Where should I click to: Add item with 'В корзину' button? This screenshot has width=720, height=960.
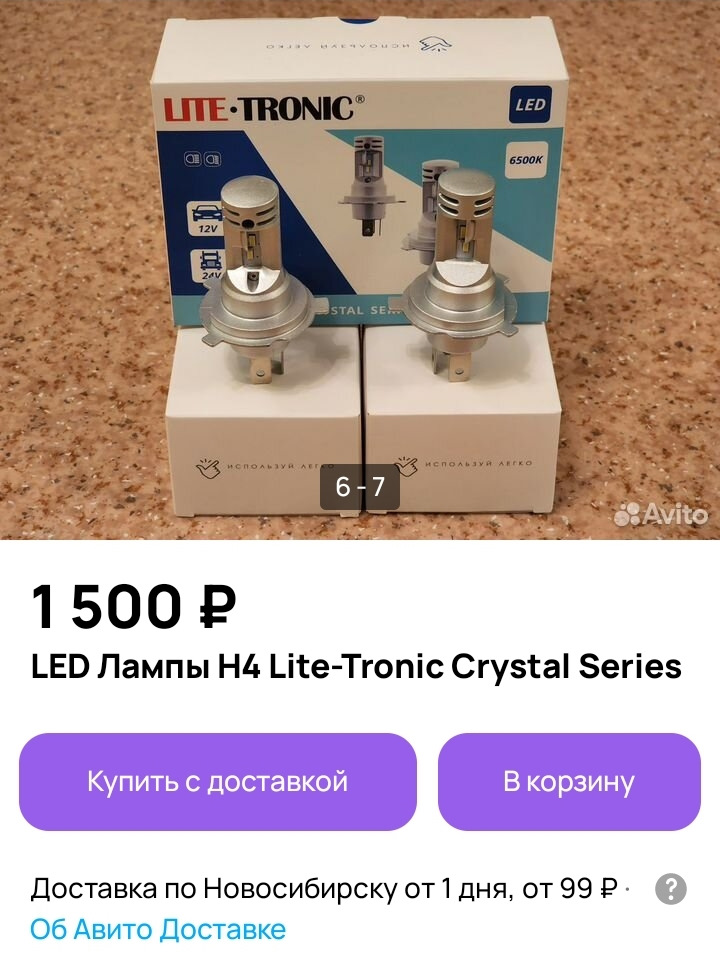[569, 782]
